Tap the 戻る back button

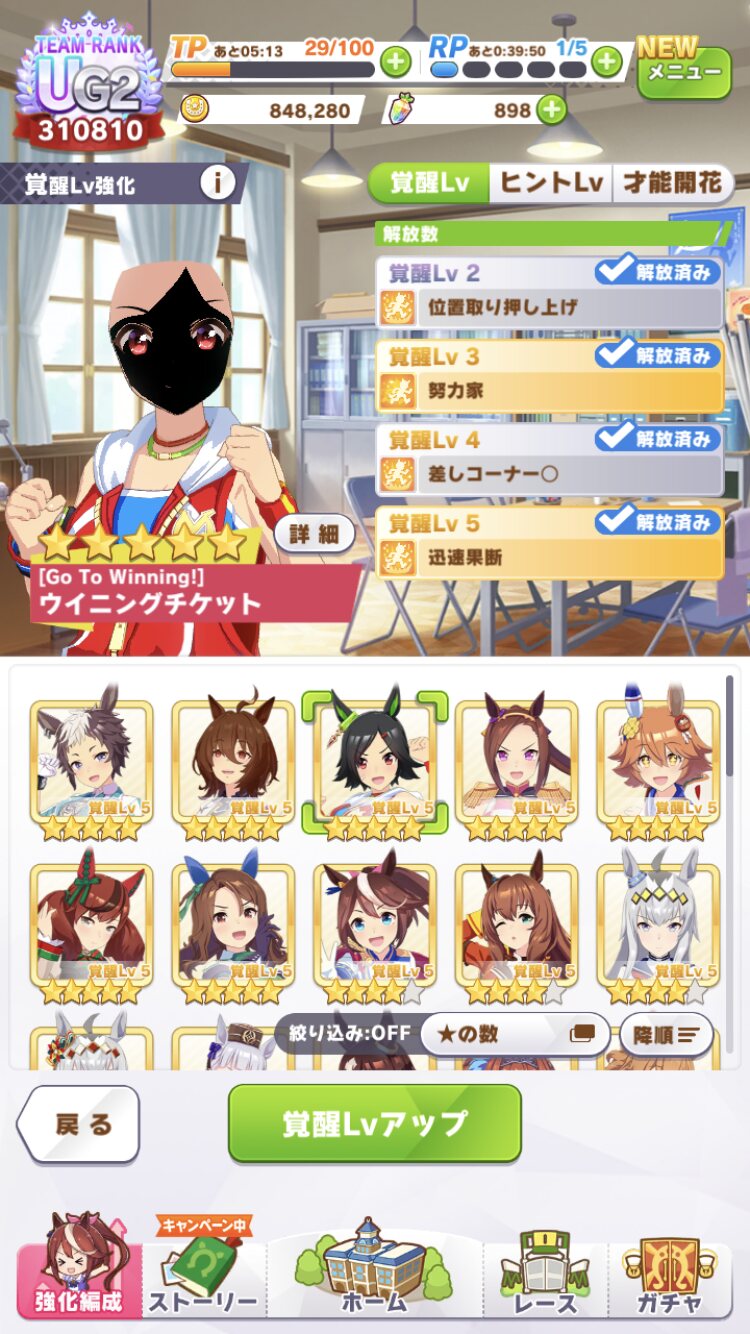pos(79,1125)
